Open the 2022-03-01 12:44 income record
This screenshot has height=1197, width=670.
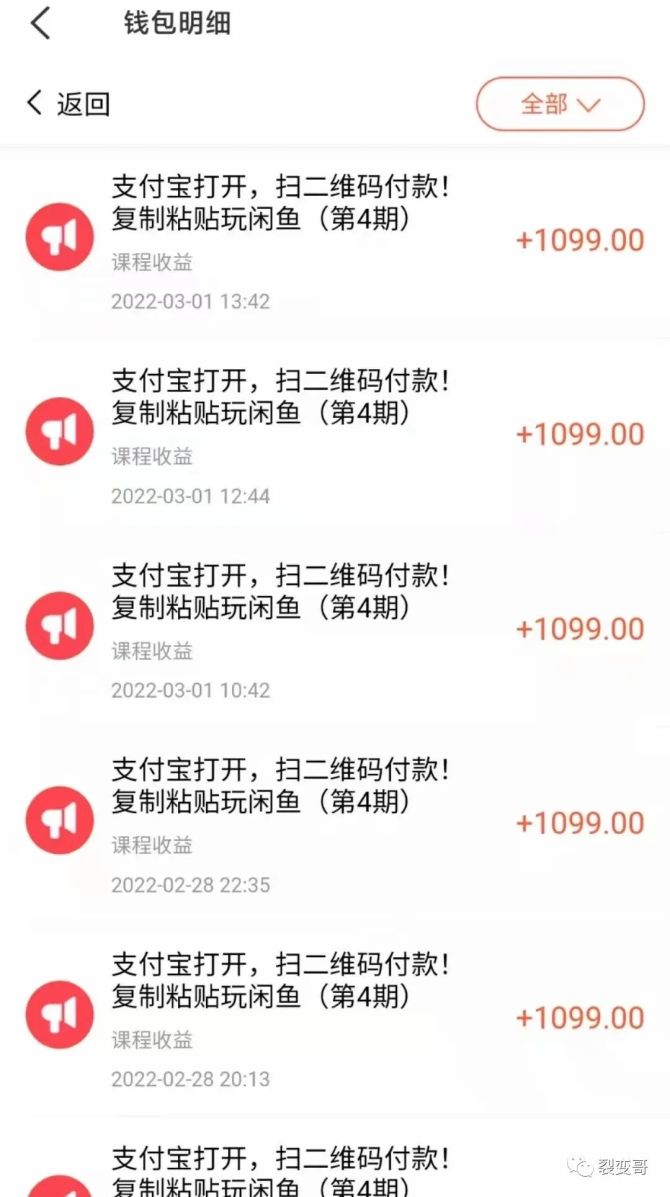tap(335, 436)
